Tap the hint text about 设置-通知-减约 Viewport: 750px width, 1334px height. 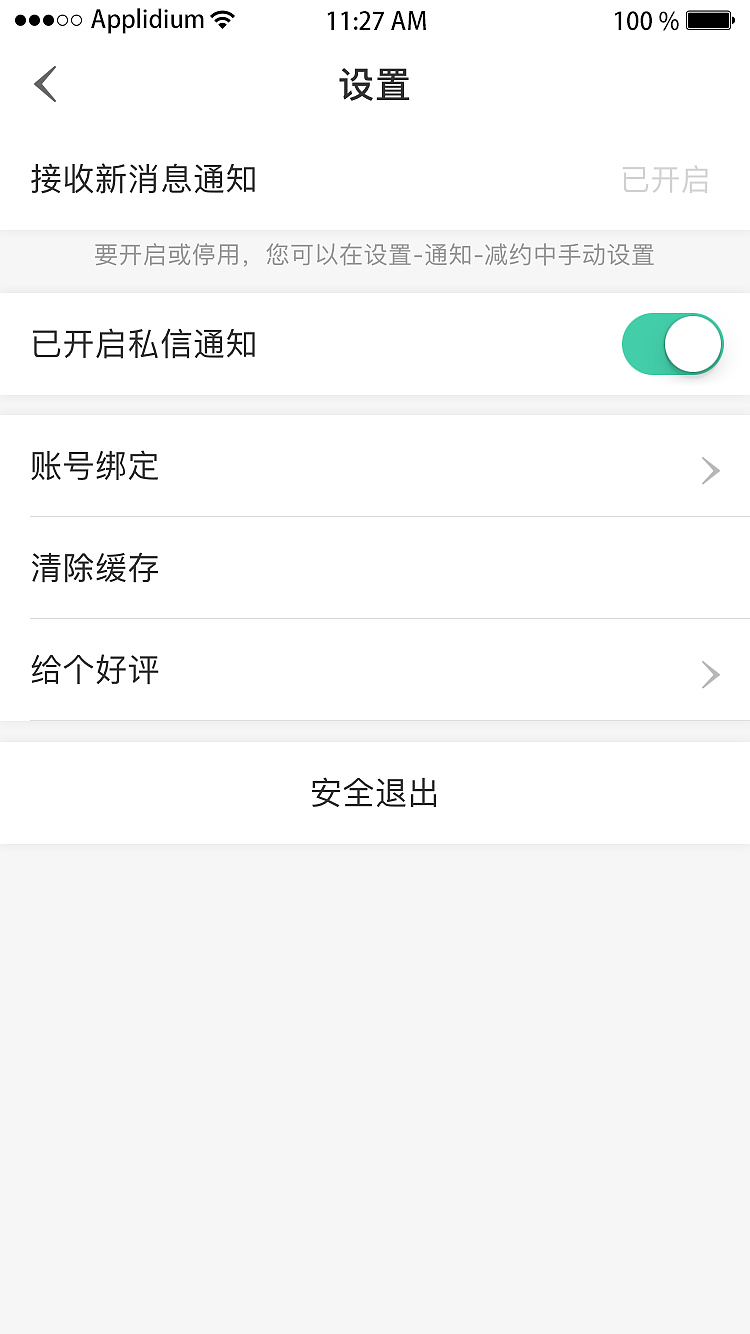[374, 256]
